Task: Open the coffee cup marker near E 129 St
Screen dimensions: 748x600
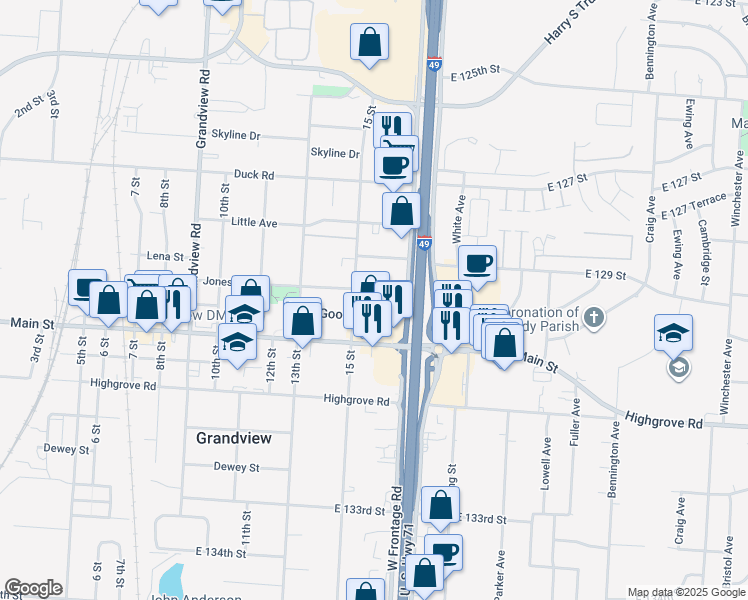Action: (477, 265)
